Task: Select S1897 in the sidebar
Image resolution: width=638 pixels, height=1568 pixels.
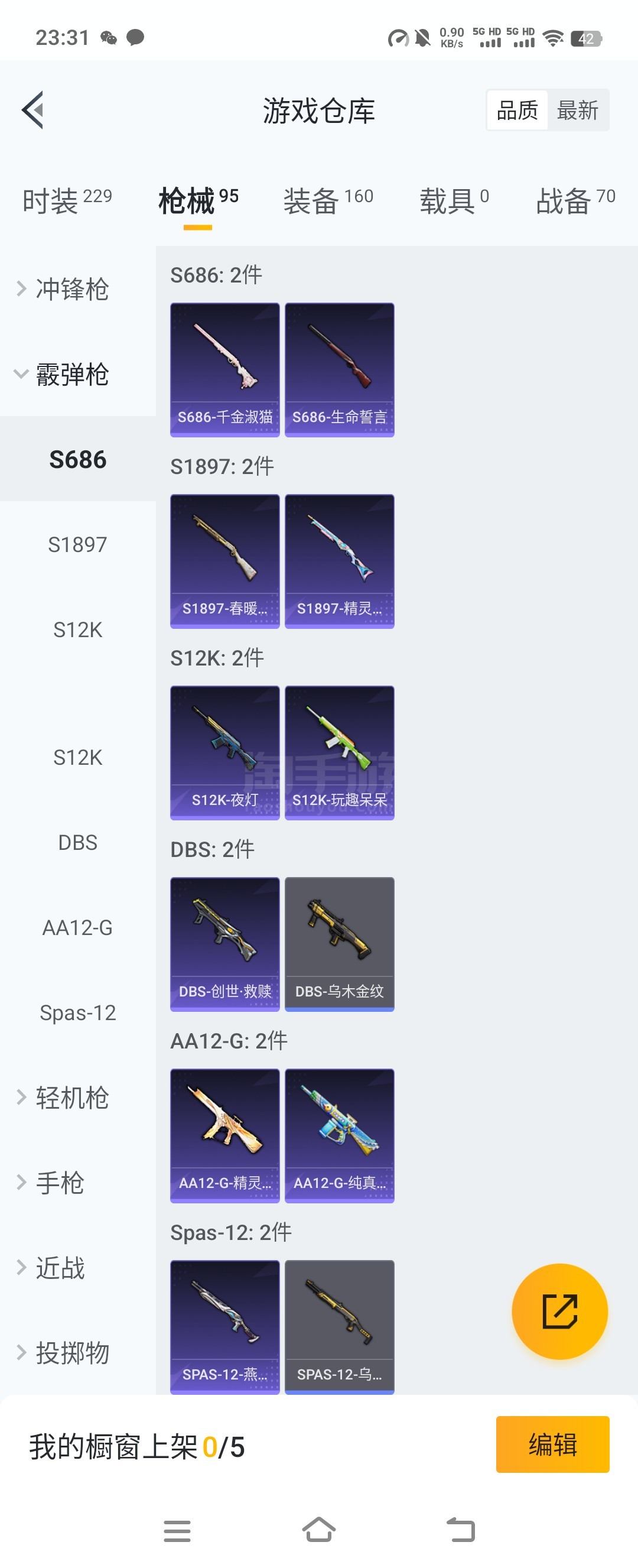Action: (x=77, y=545)
